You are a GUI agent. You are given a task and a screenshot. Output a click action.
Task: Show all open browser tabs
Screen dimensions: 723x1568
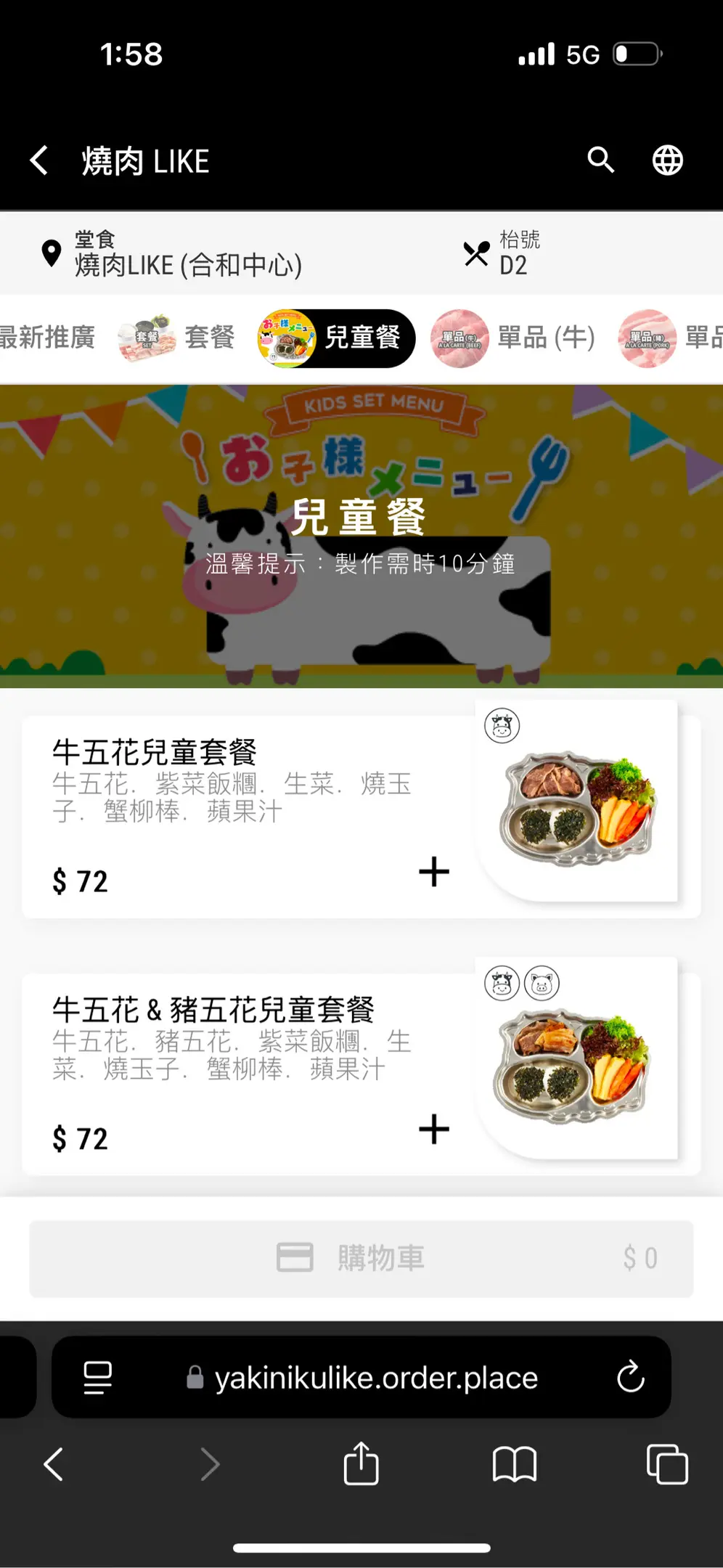pyautogui.click(x=667, y=1464)
